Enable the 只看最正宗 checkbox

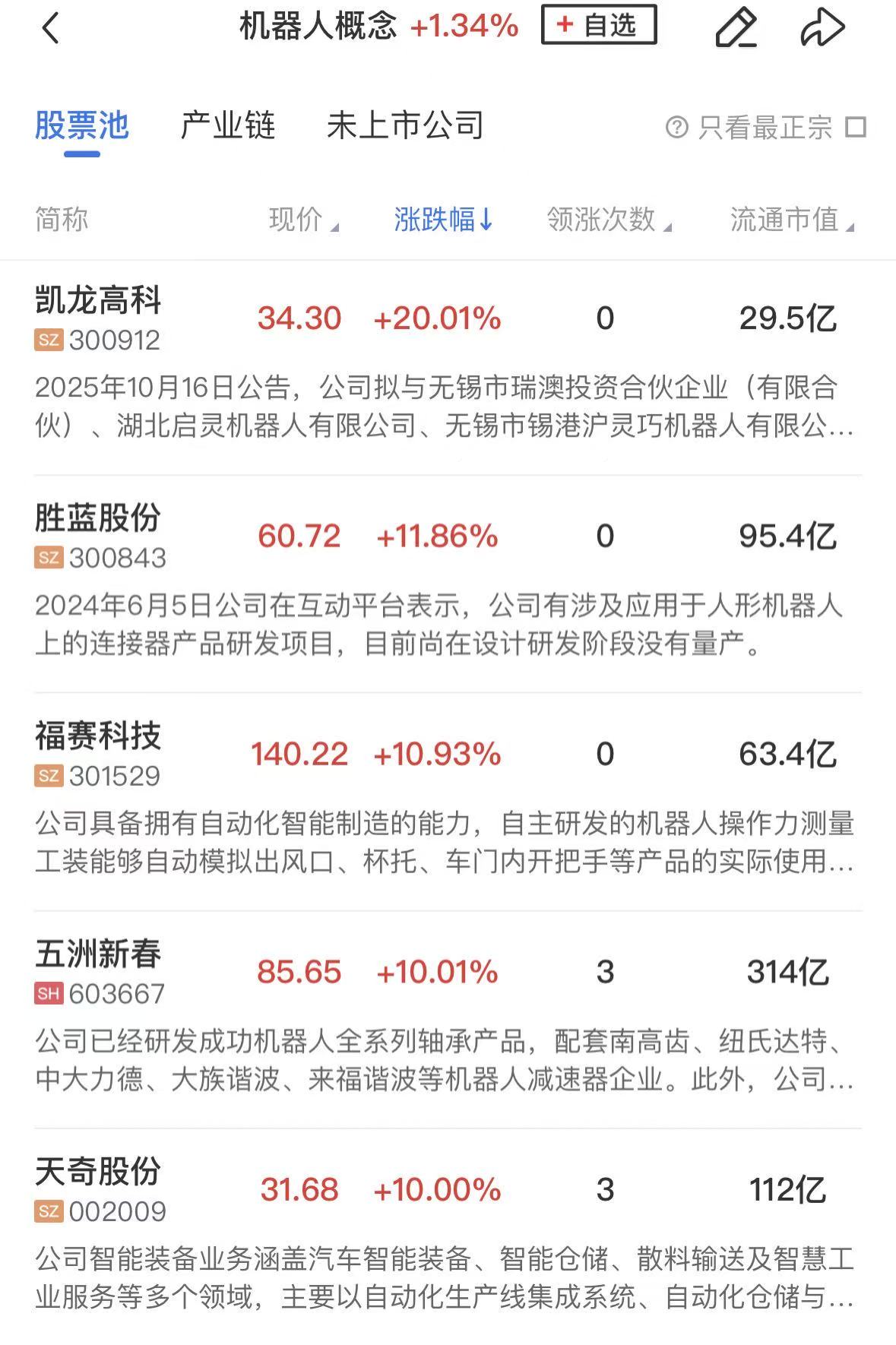pyautogui.click(x=856, y=127)
